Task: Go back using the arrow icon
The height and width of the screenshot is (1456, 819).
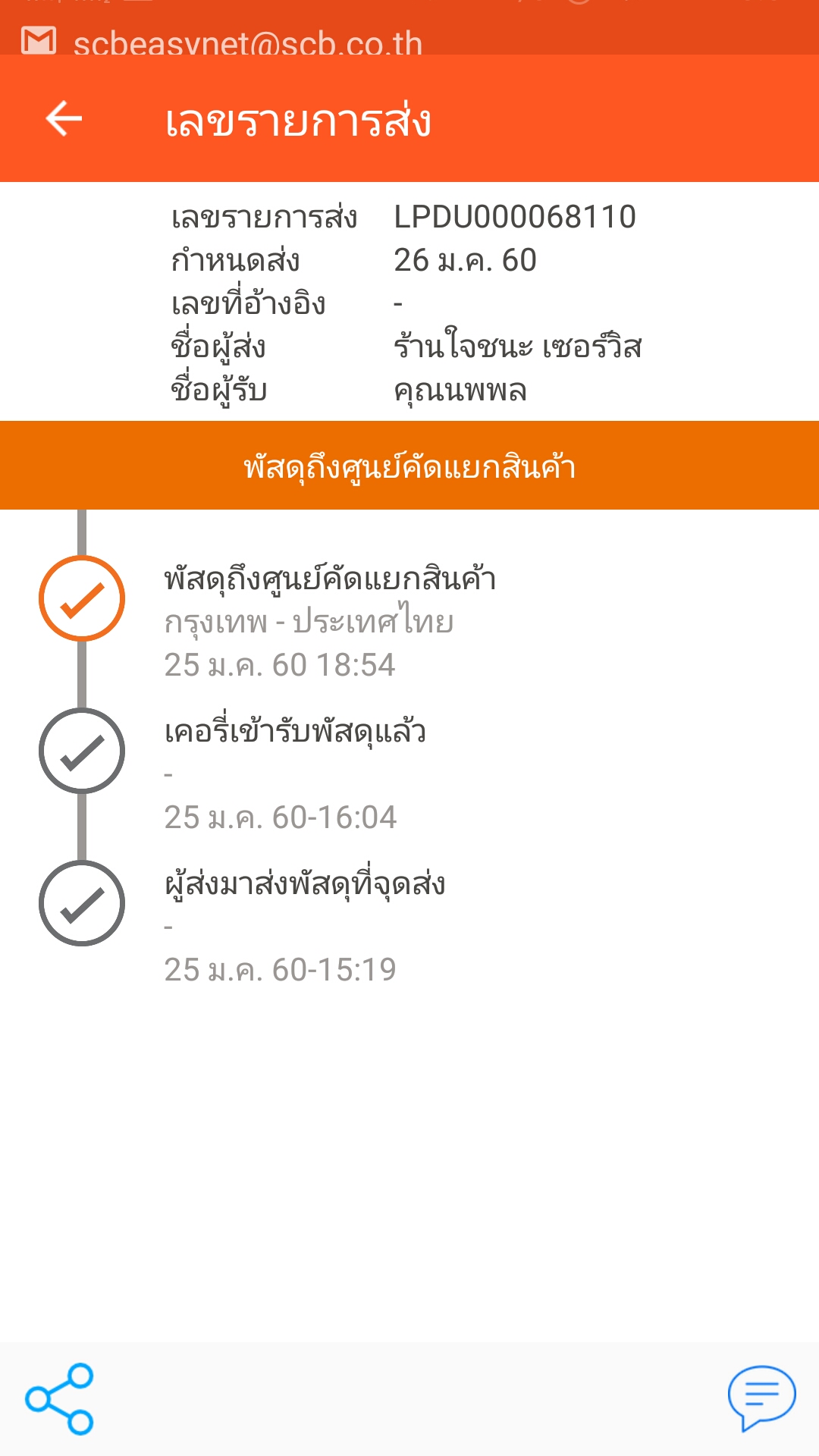Action: click(64, 119)
